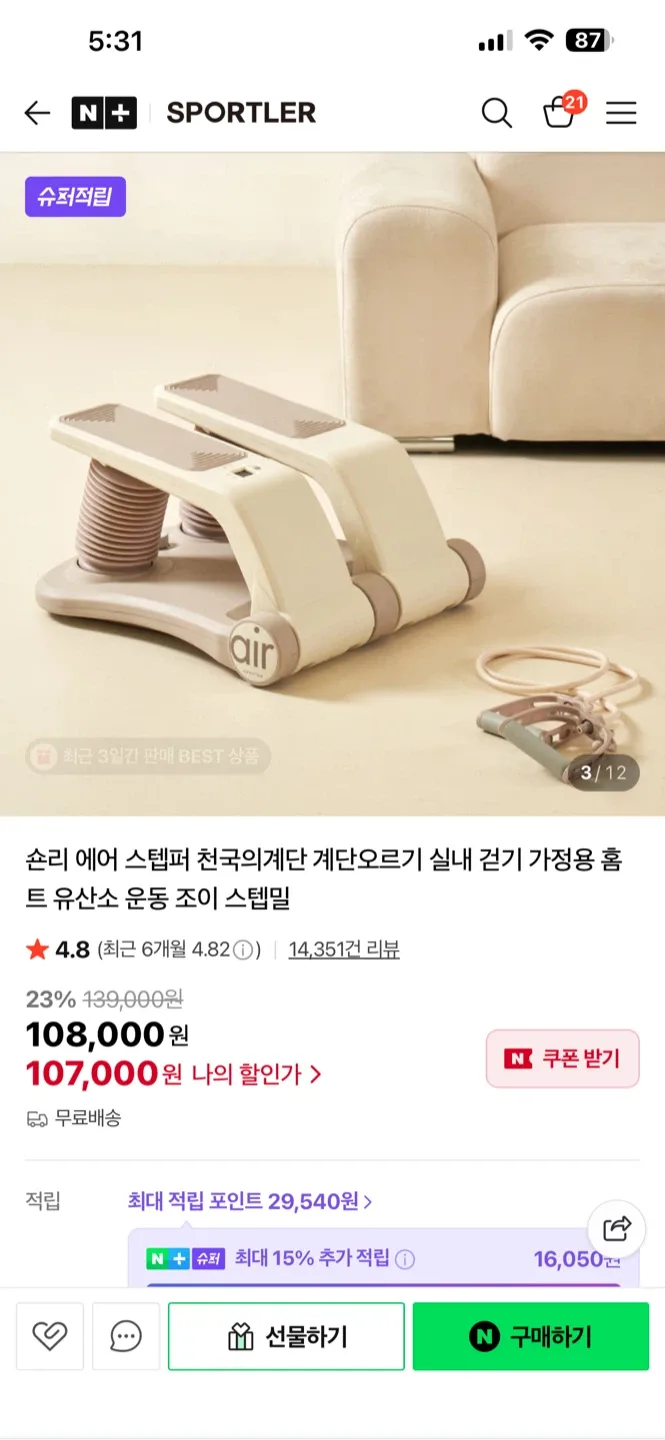The image size is (665, 1440).
Task: Open the 14,351건 리뷰 link
Action: 344,949
